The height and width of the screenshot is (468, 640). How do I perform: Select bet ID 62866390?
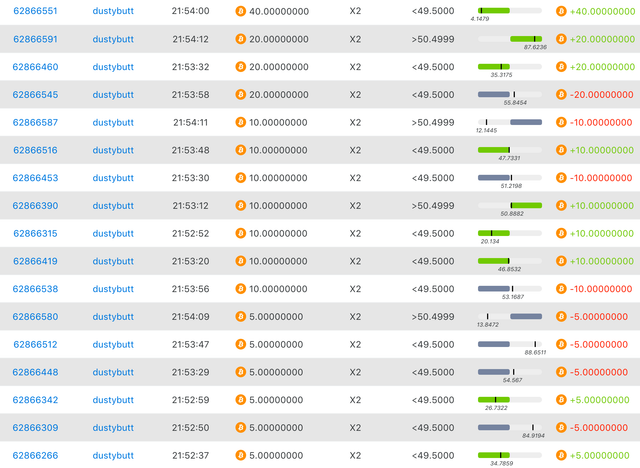coord(35,206)
